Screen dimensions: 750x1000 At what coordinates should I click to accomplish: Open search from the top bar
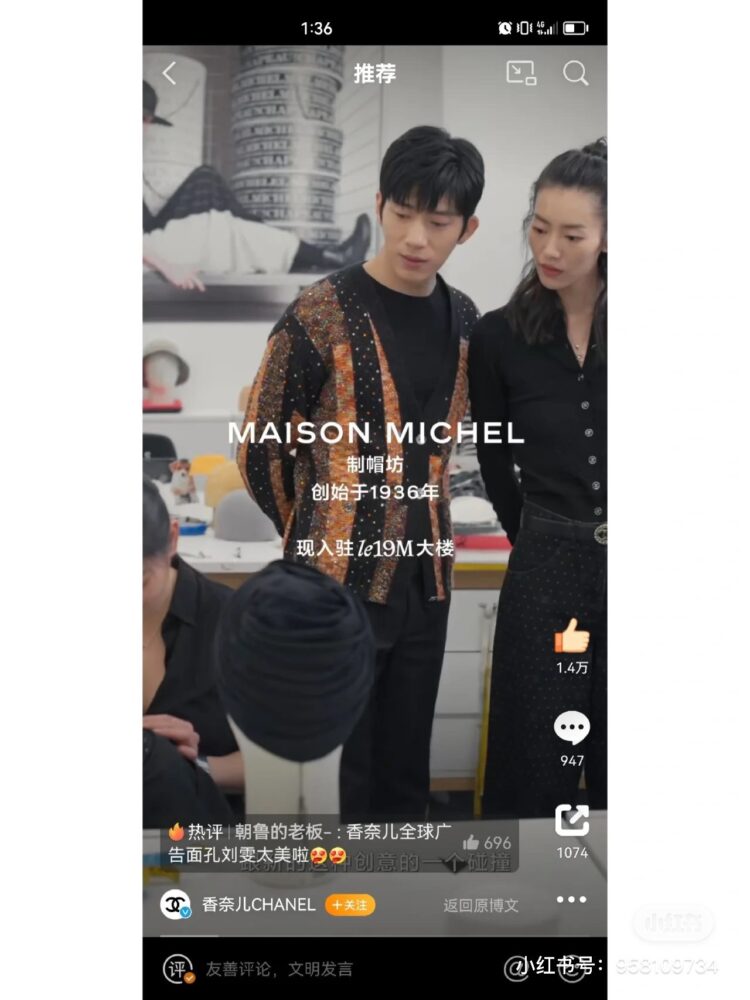coord(575,73)
